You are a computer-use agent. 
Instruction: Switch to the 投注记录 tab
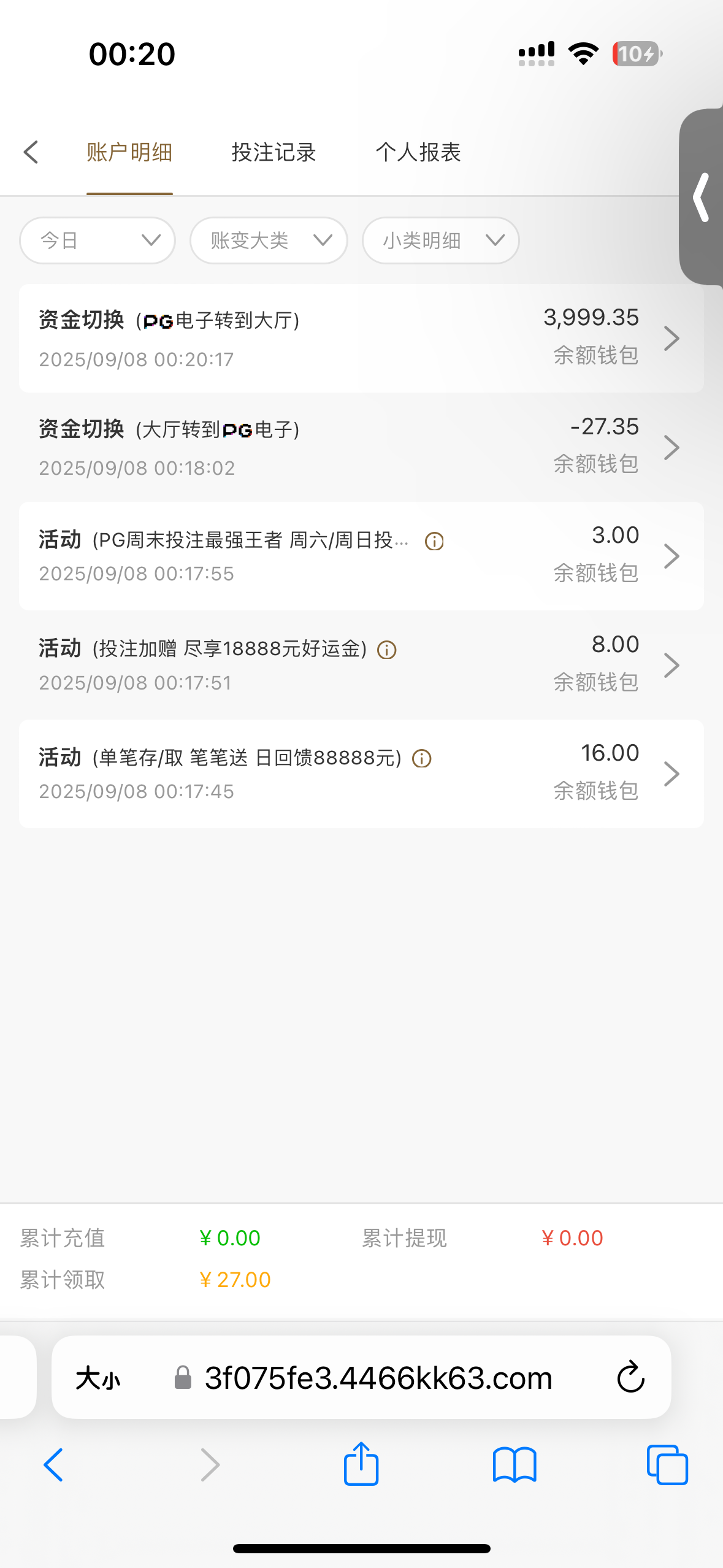(274, 152)
